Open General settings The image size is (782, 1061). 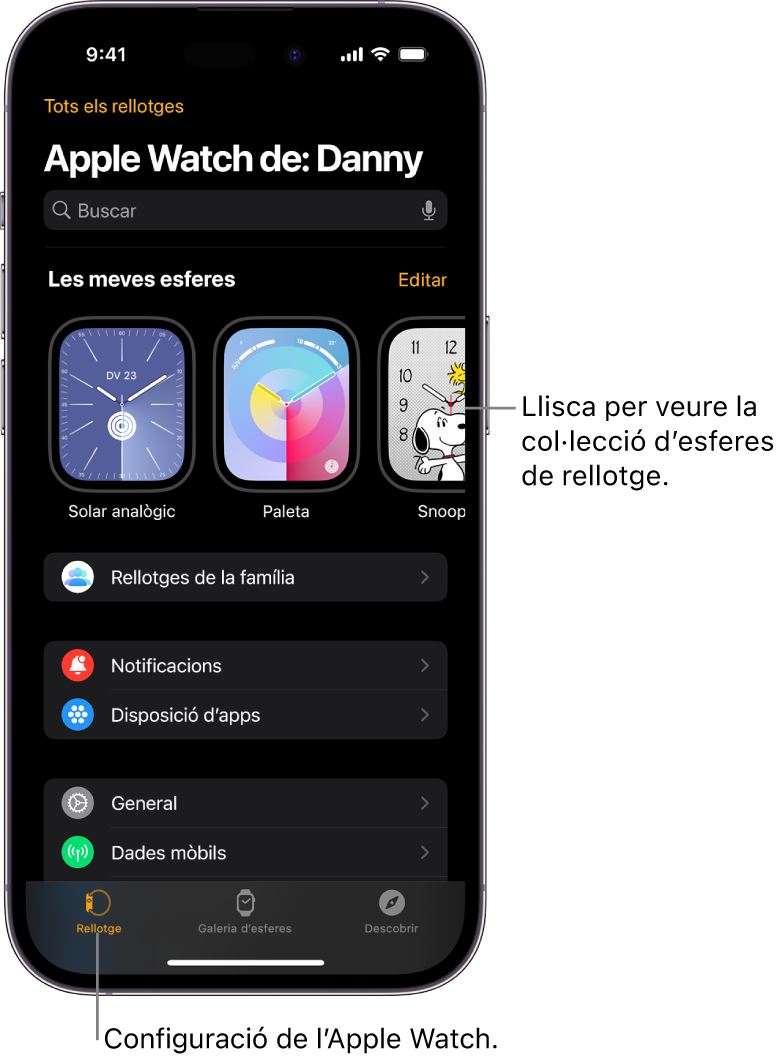[245, 803]
